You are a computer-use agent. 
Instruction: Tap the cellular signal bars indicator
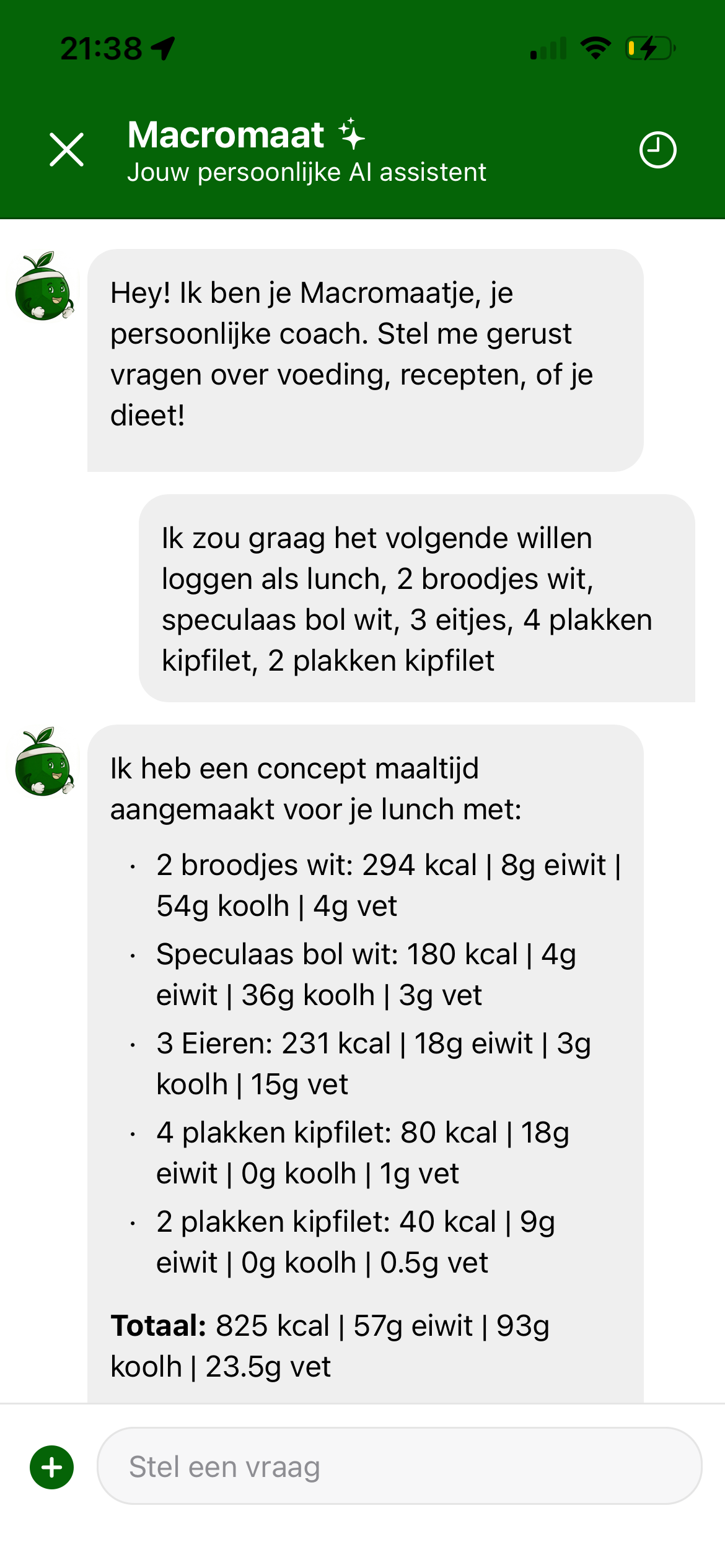pos(548,48)
